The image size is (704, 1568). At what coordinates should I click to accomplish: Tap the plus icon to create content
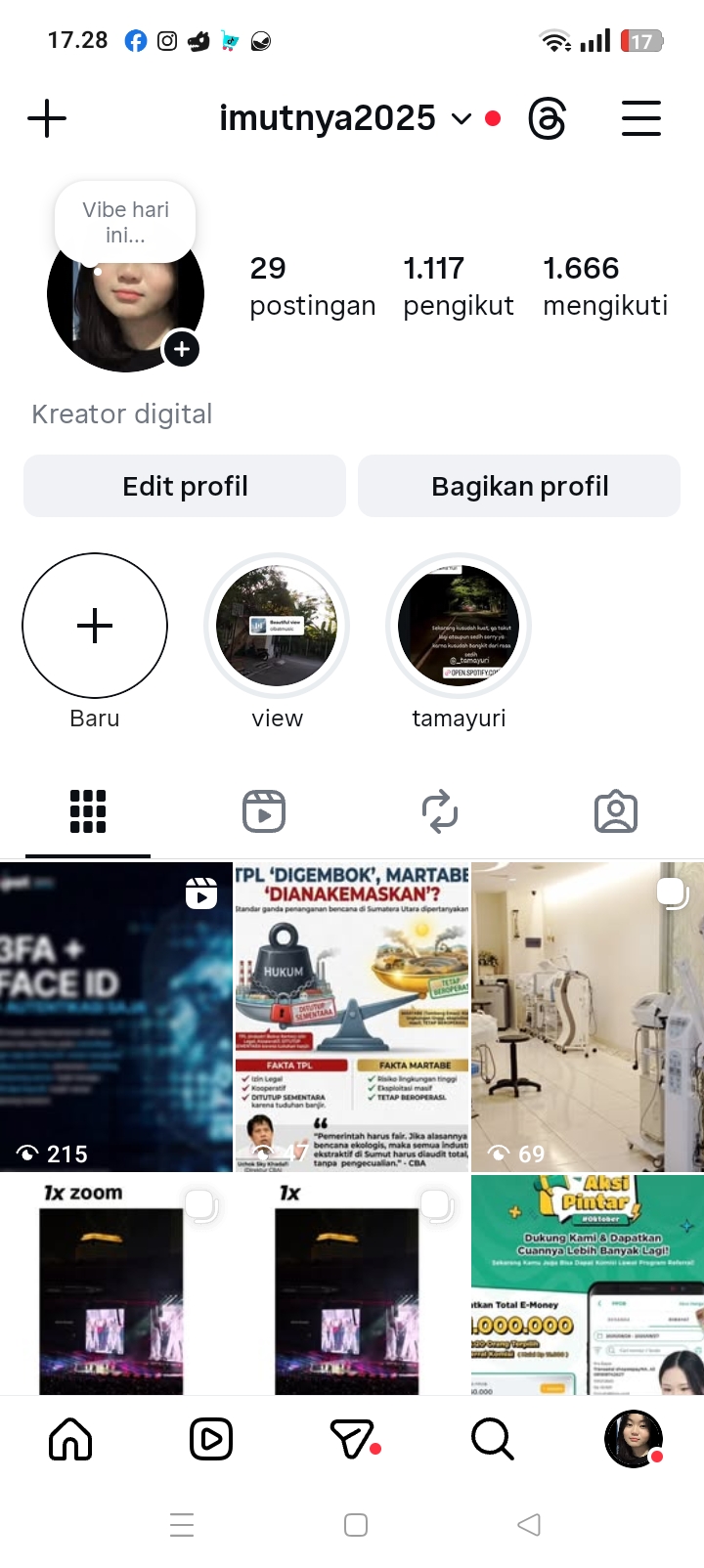point(47,119)
